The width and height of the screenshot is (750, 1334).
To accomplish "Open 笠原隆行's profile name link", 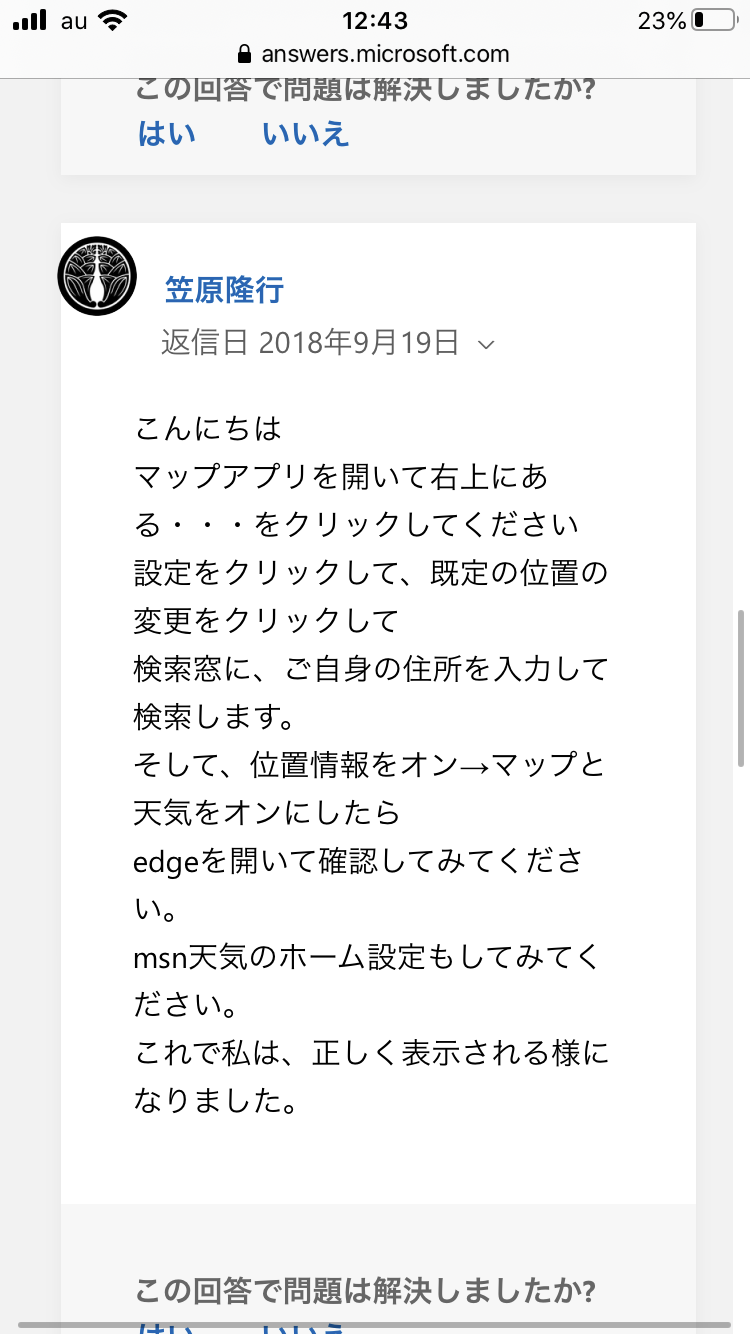I will (x=224, y=290).
